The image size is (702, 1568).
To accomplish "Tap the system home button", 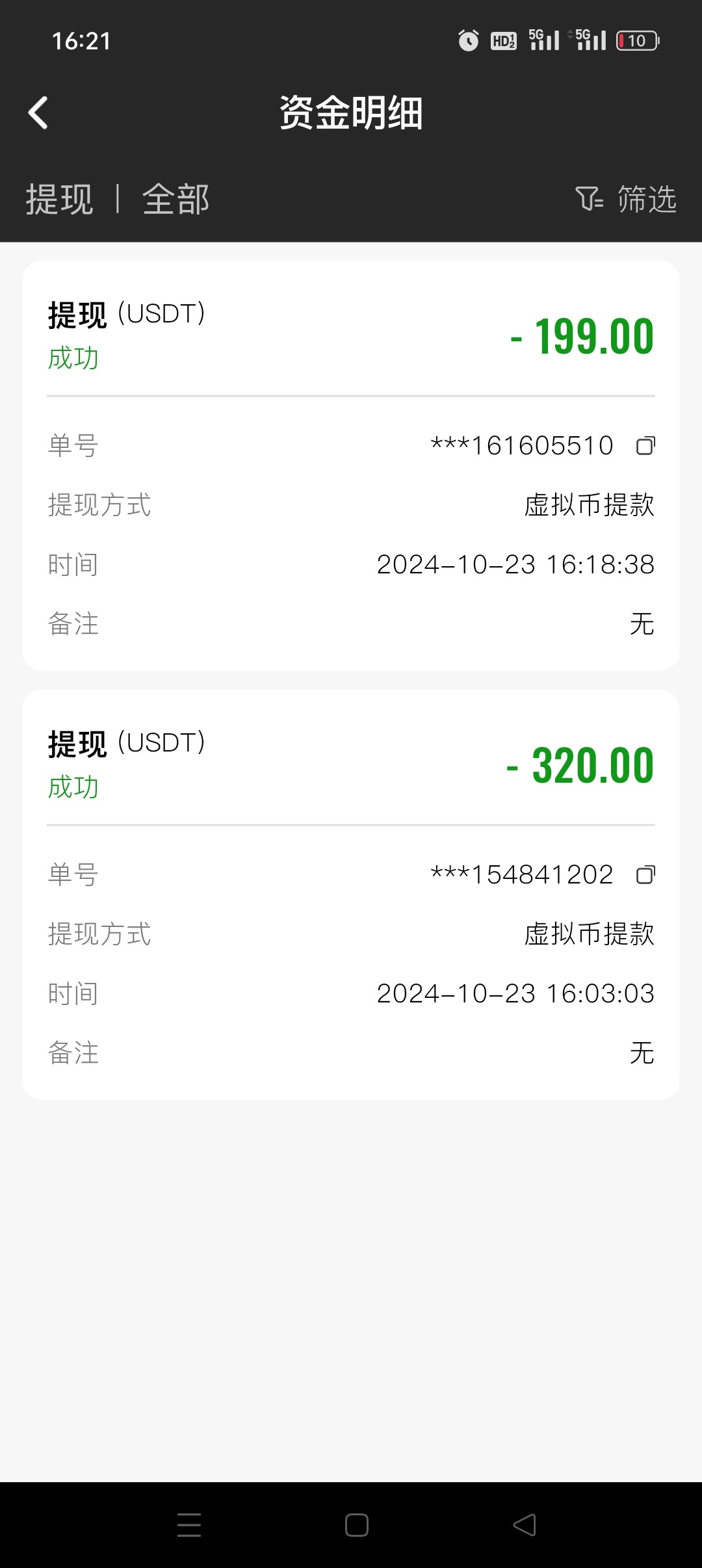I will point(356,1524).
